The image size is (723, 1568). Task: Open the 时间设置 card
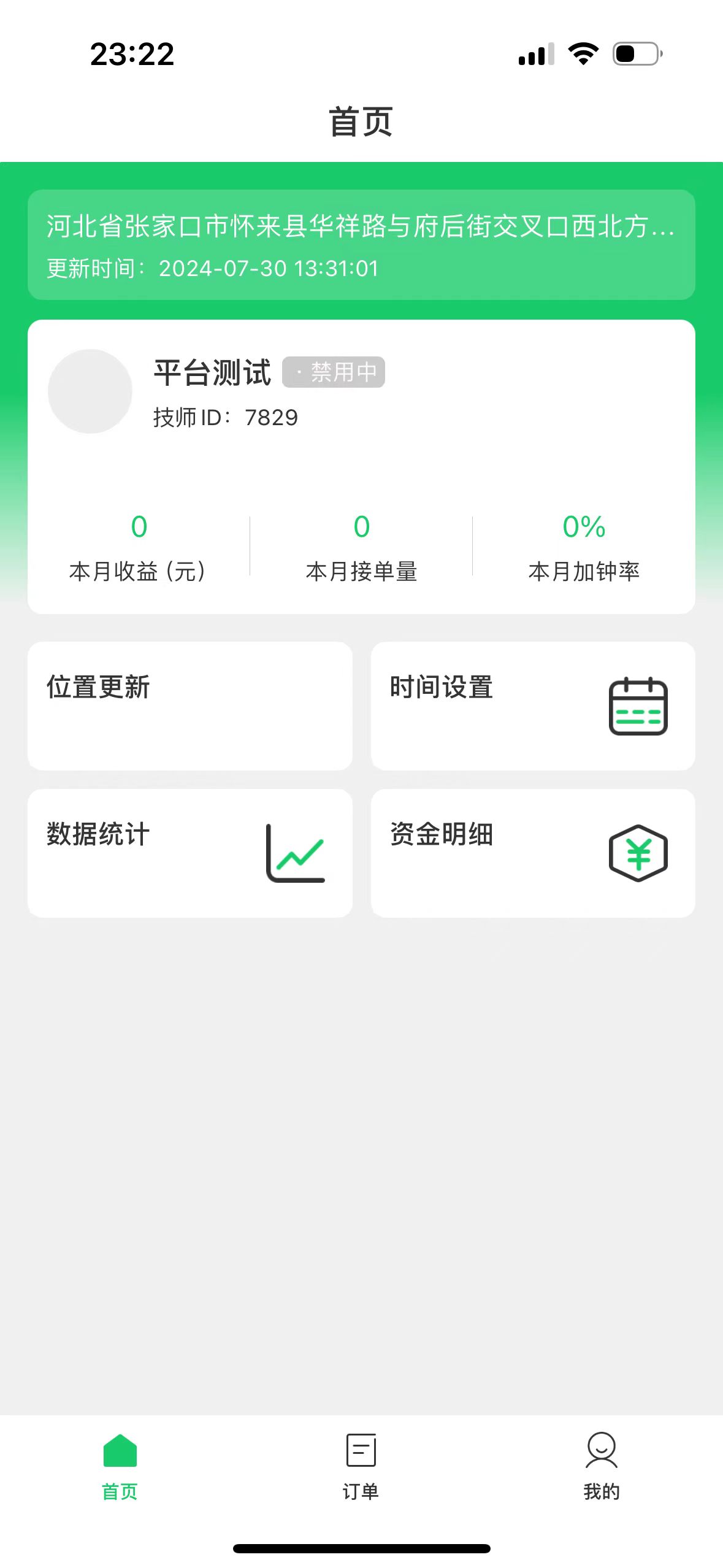pos(533,705)
